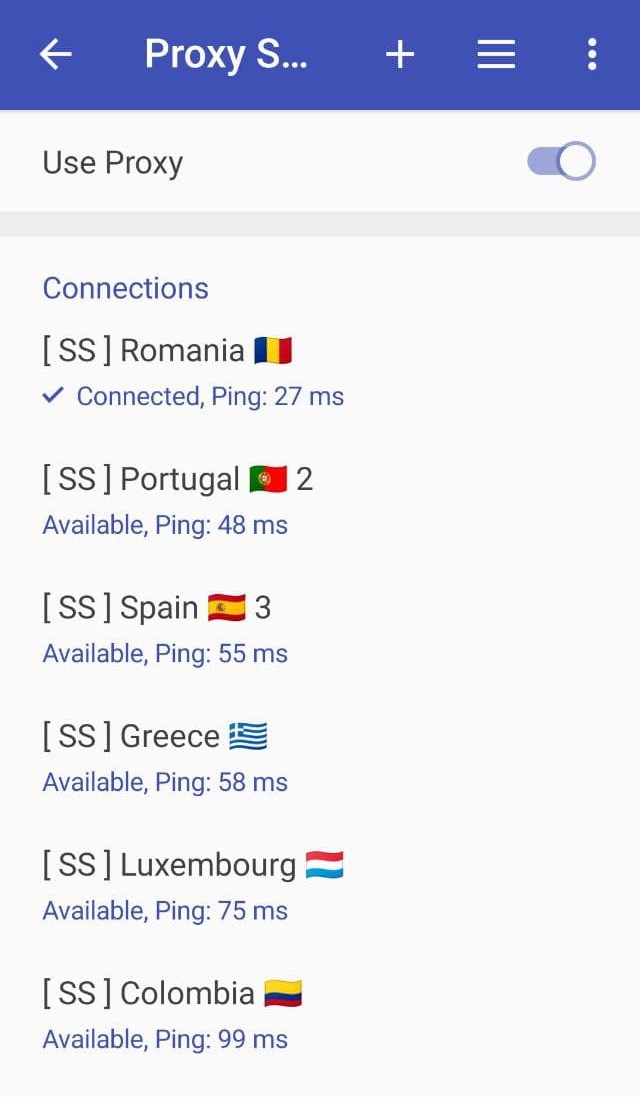640x1097 pixels.
Task: Use the Colombia proxy server
Action: point(172,1014)
